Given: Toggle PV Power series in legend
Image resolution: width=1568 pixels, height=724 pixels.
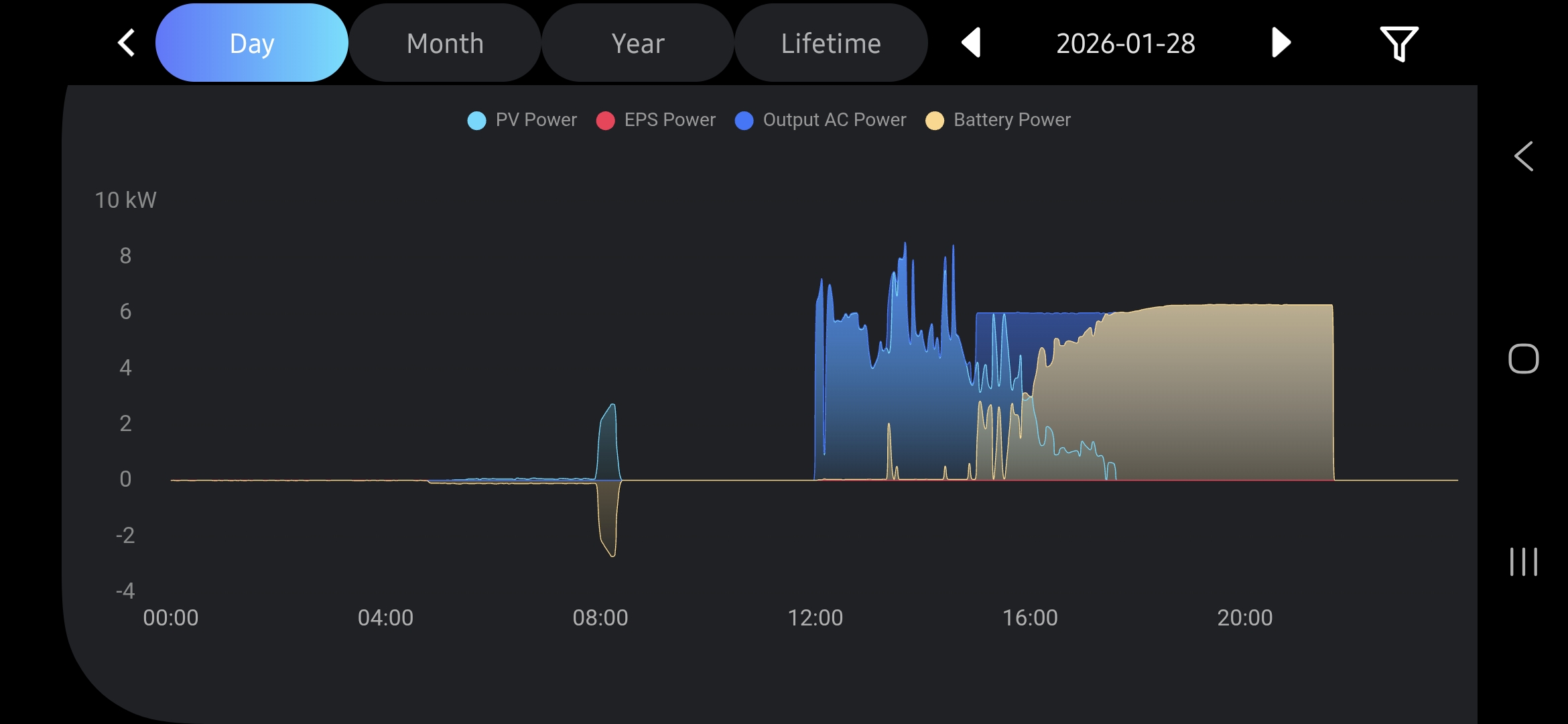Looking at the screenshot, I should click(x=523, y=120).
